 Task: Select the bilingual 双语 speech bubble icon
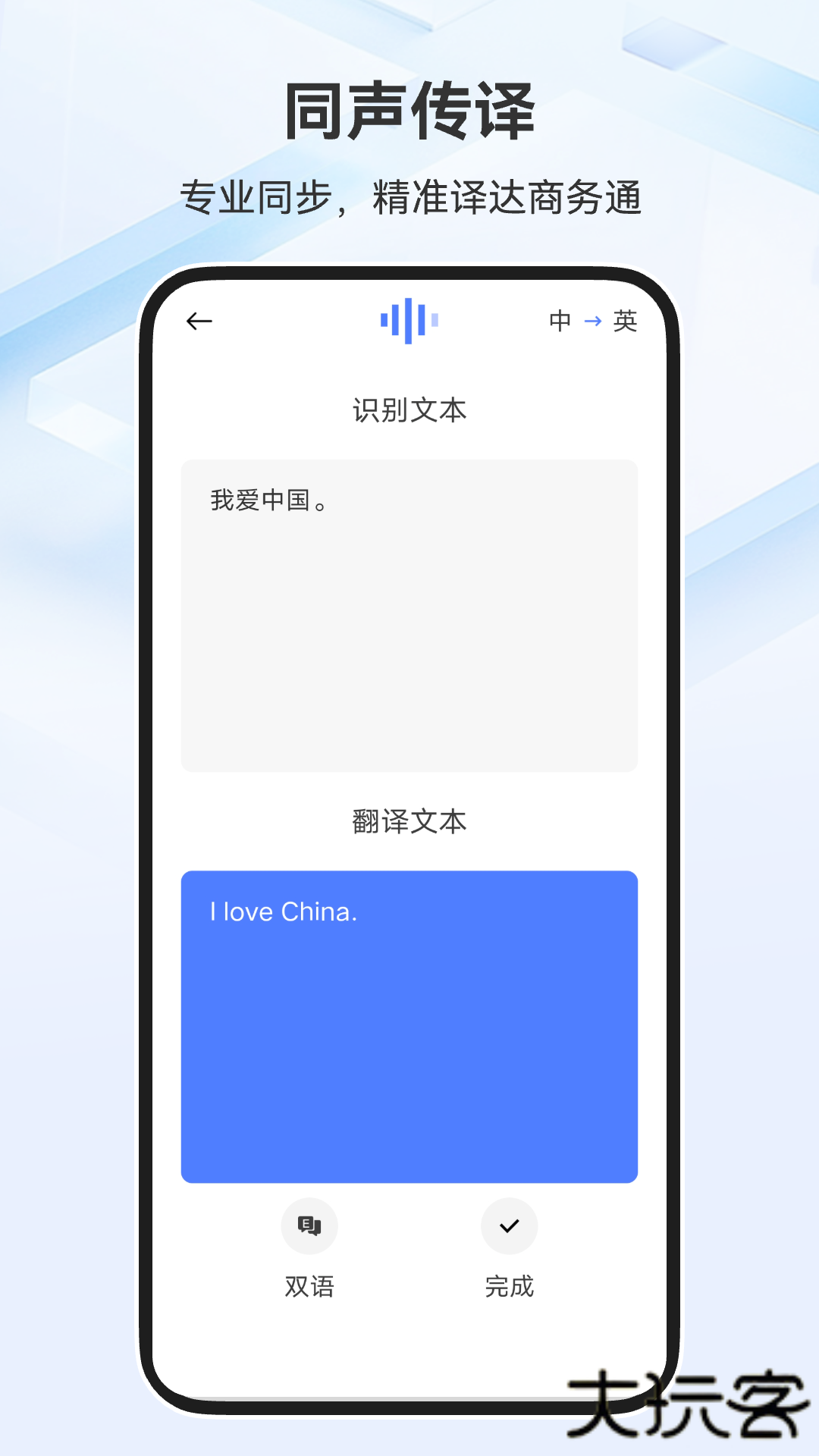click(x=309, y=1225)
